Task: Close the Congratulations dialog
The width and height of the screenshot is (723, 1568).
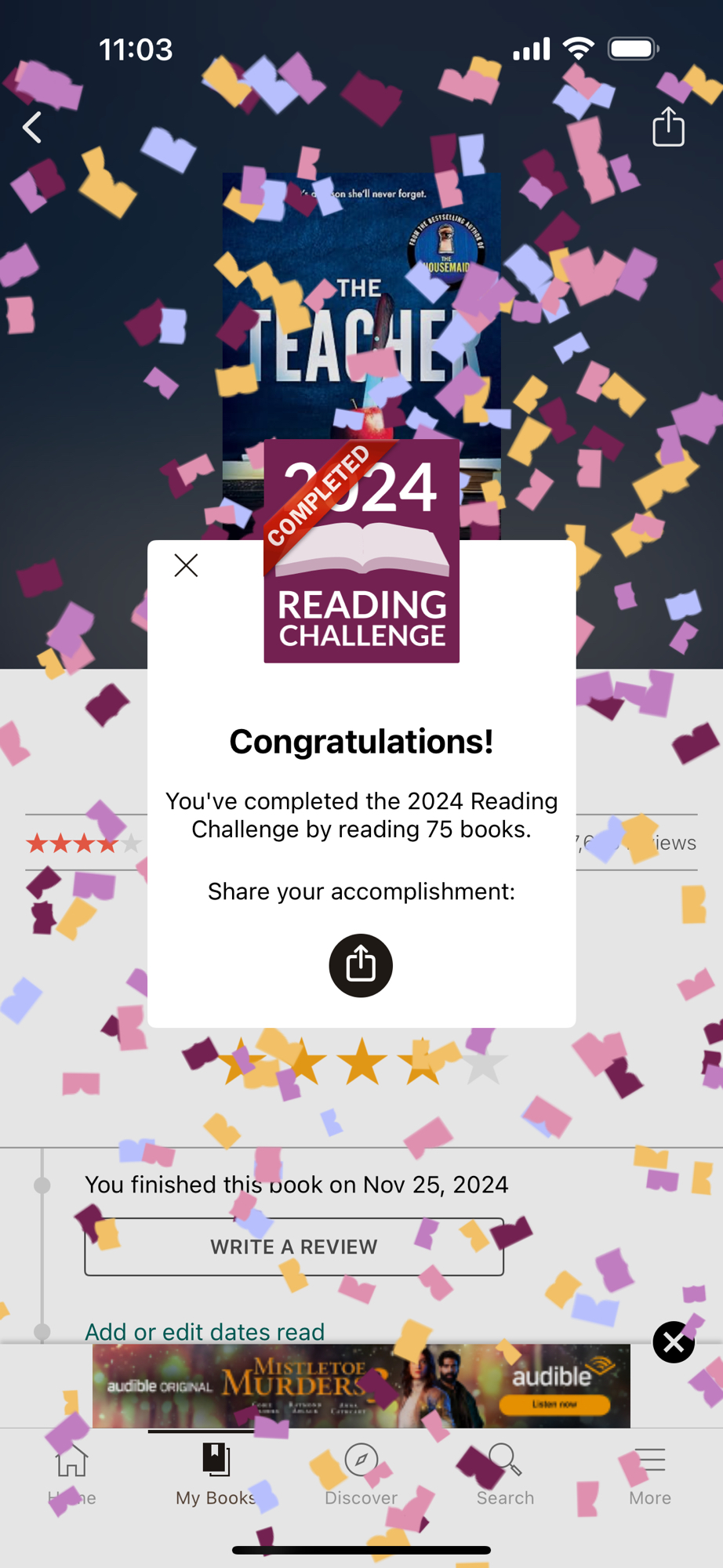Action: coord(186,565)
